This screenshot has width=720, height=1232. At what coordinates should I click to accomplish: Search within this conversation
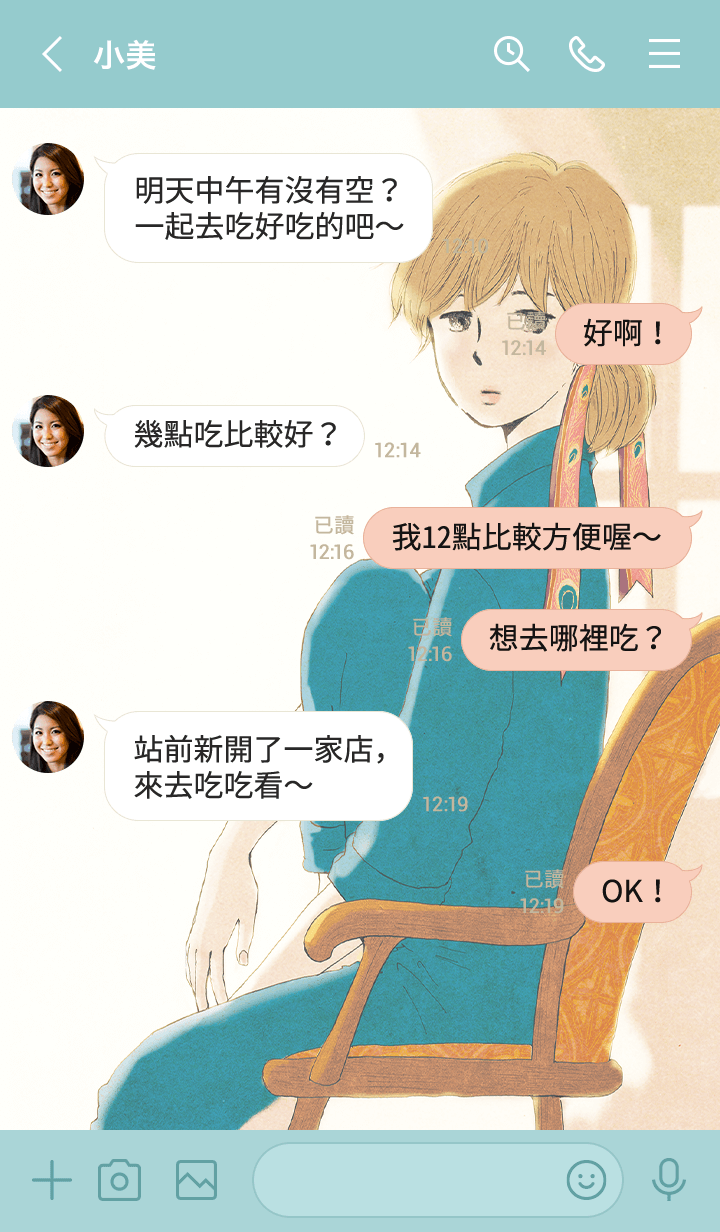[511, 54]
